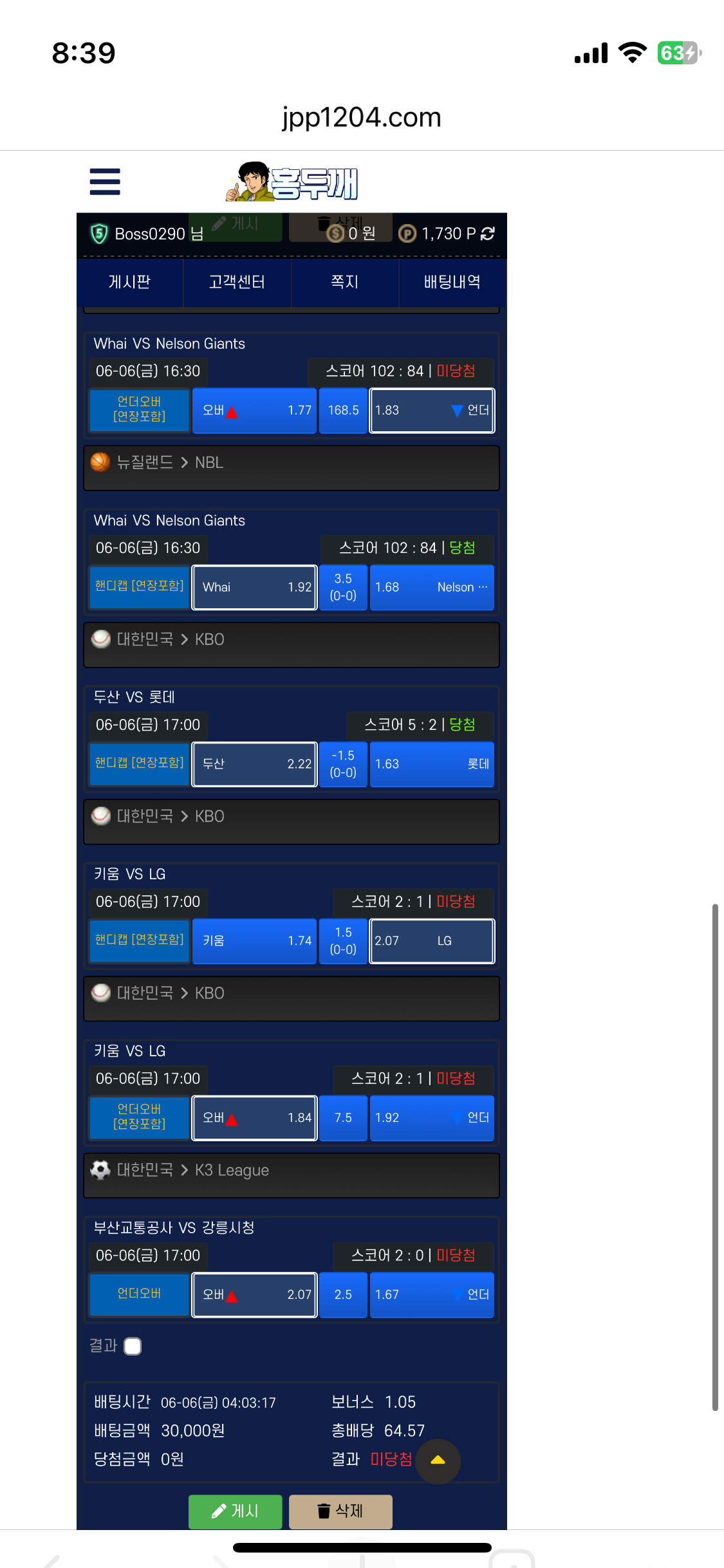Tap the yellow scroll-to-top arrow
Screen dimensions: 724x1568
[438, 1461]
